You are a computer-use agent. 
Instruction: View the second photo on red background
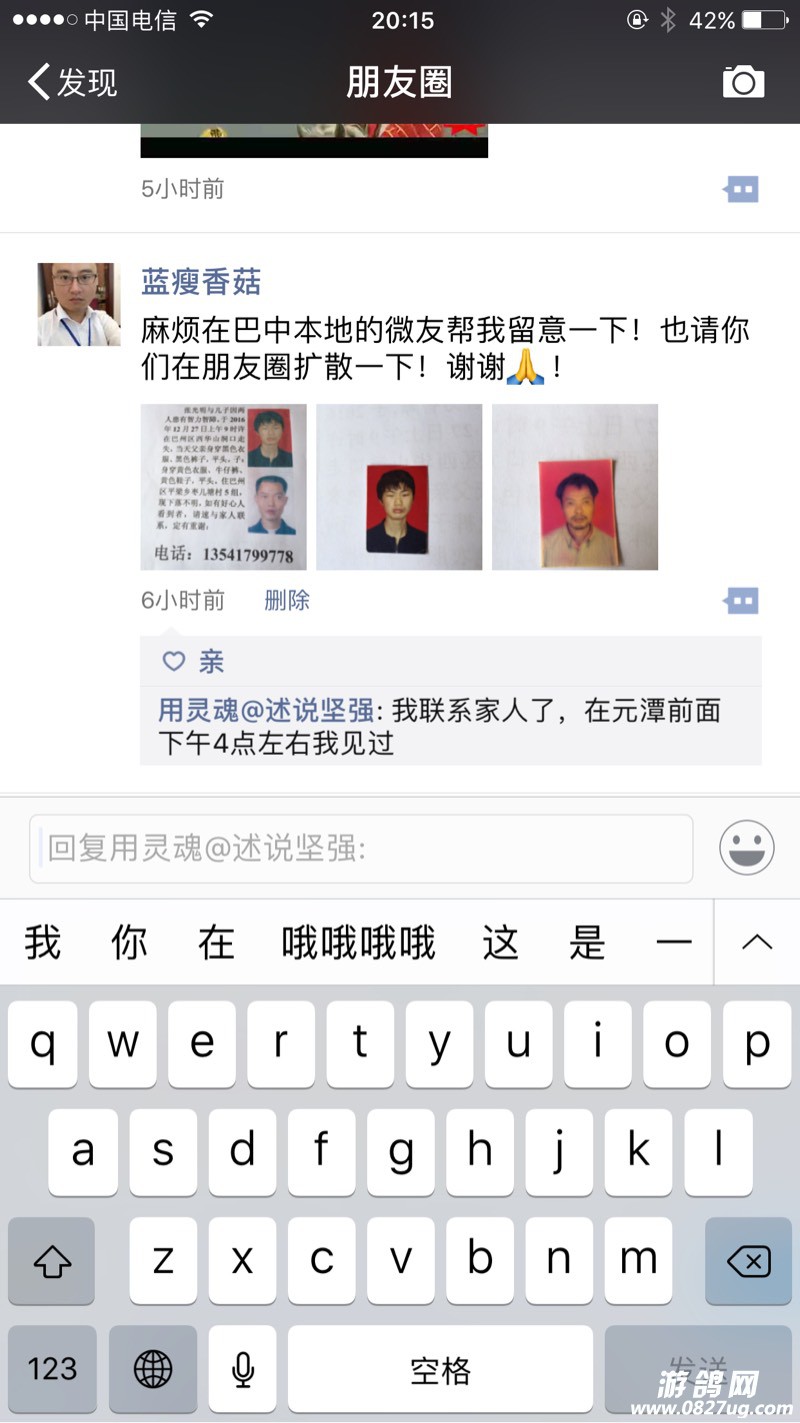[399, 487]
